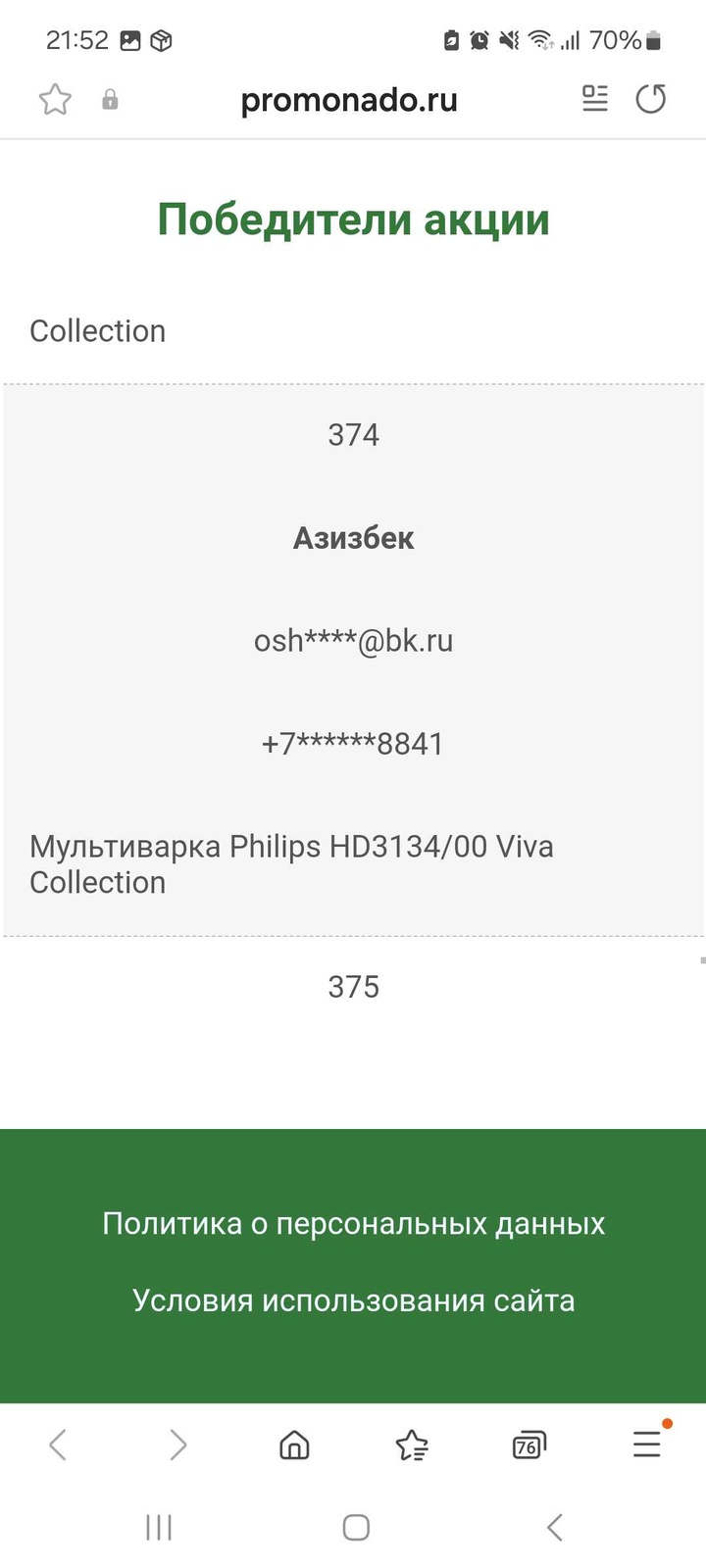
Task: Reload the page
Action: coord(651,99)
